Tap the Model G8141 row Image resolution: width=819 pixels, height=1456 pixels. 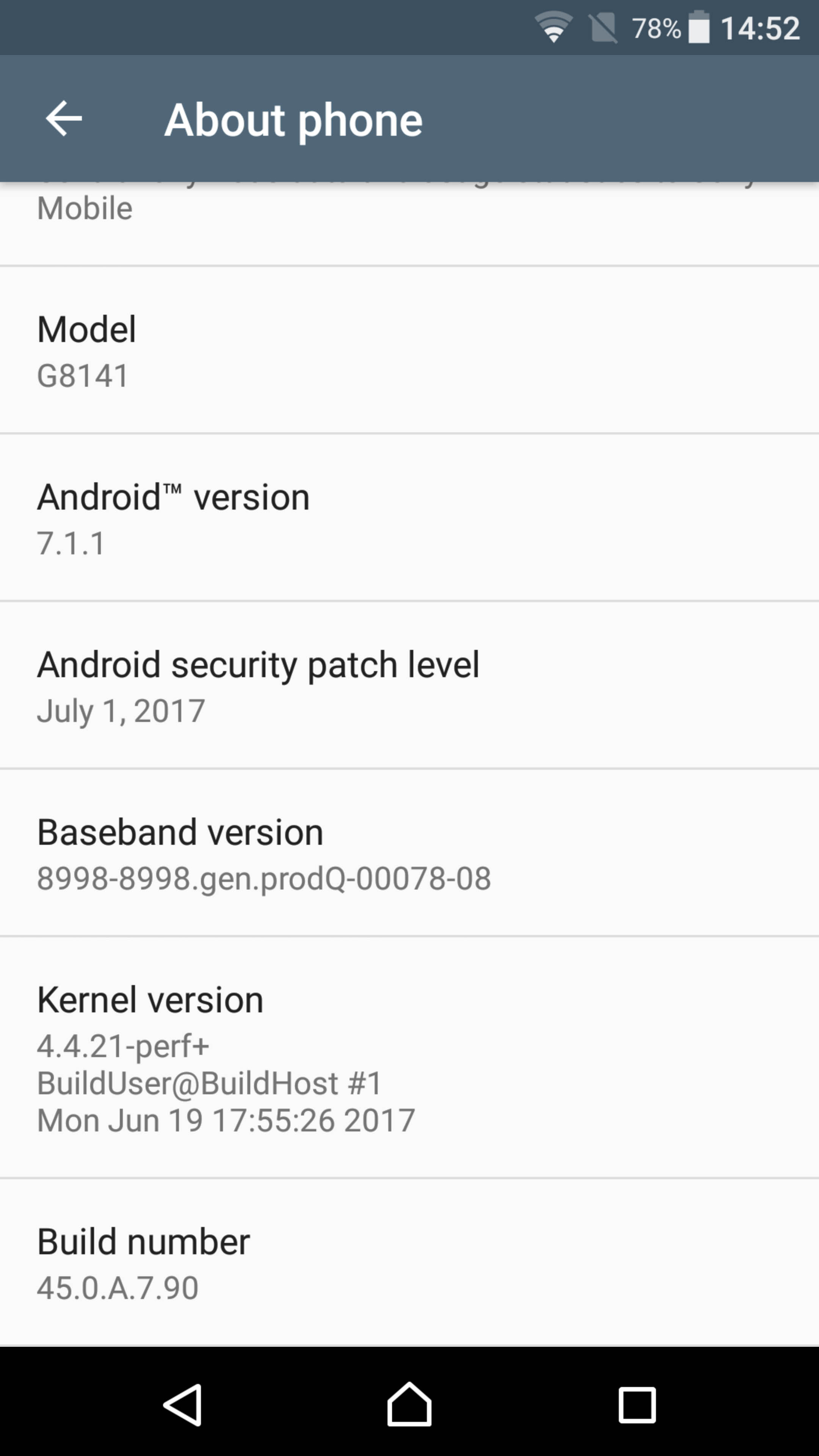click(x=409, y=350)
